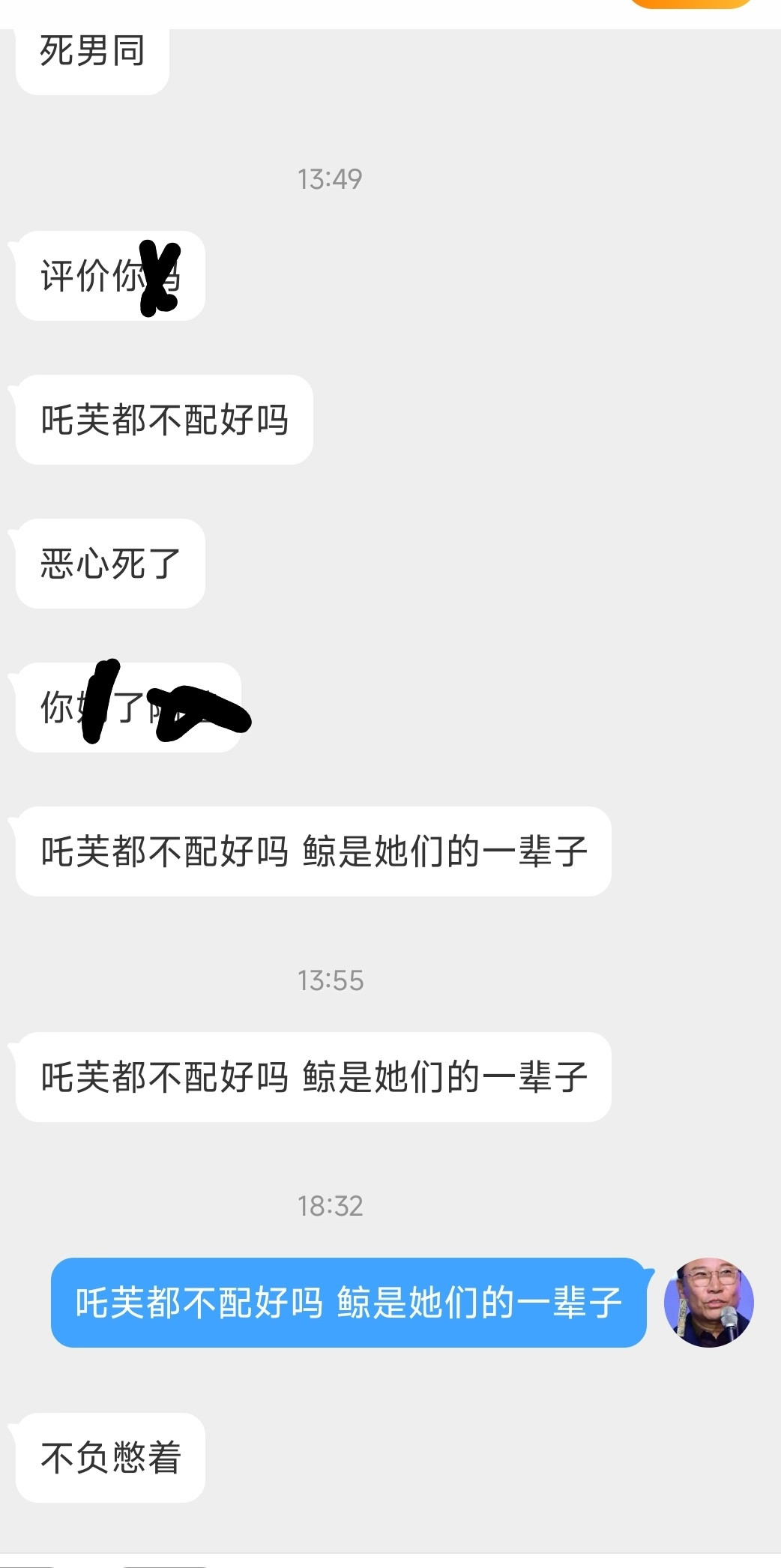Select the scribbled-over bubble starting with 评价
The image size is (781, 1568).
pyautogui.click(x=109, y=277)
